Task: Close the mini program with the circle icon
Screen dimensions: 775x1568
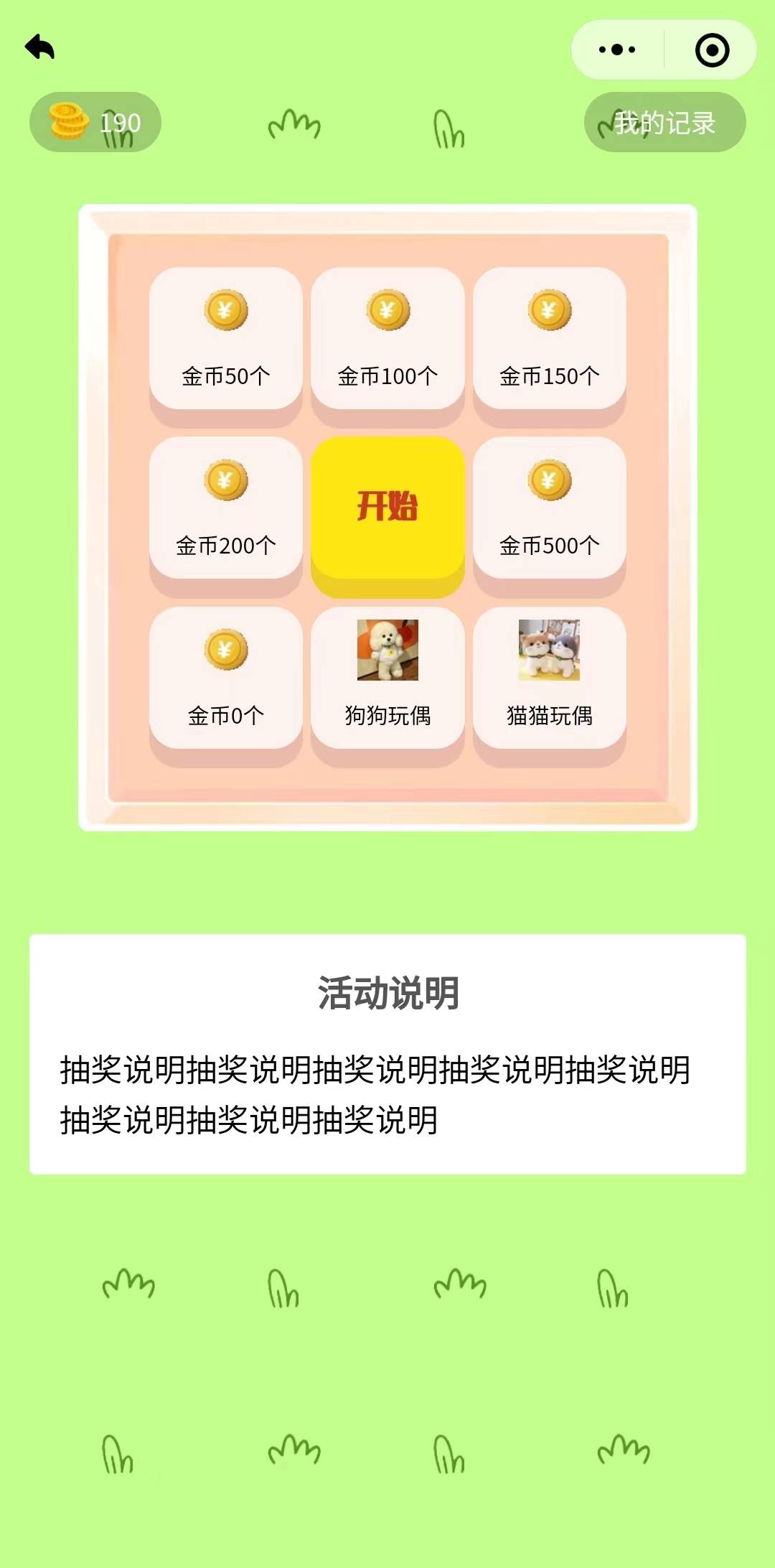Action: coord(712,50)
